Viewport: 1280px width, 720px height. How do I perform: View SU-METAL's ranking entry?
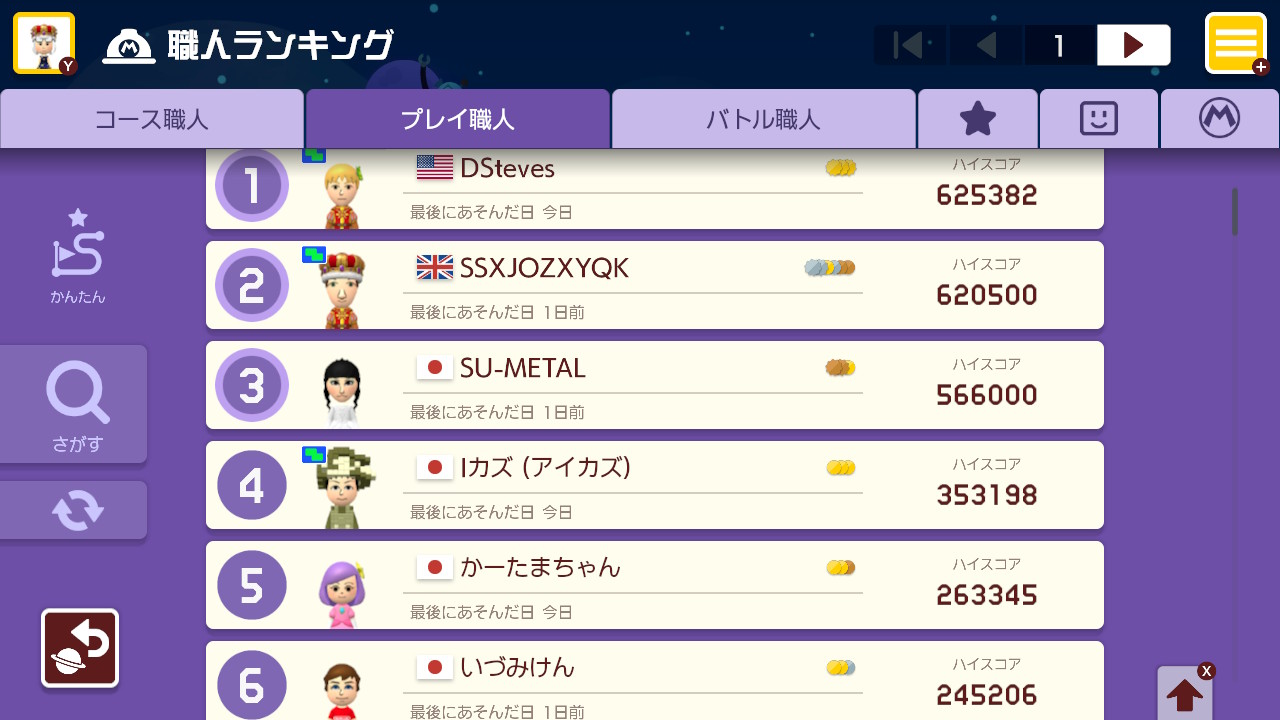tap(654, 385)
